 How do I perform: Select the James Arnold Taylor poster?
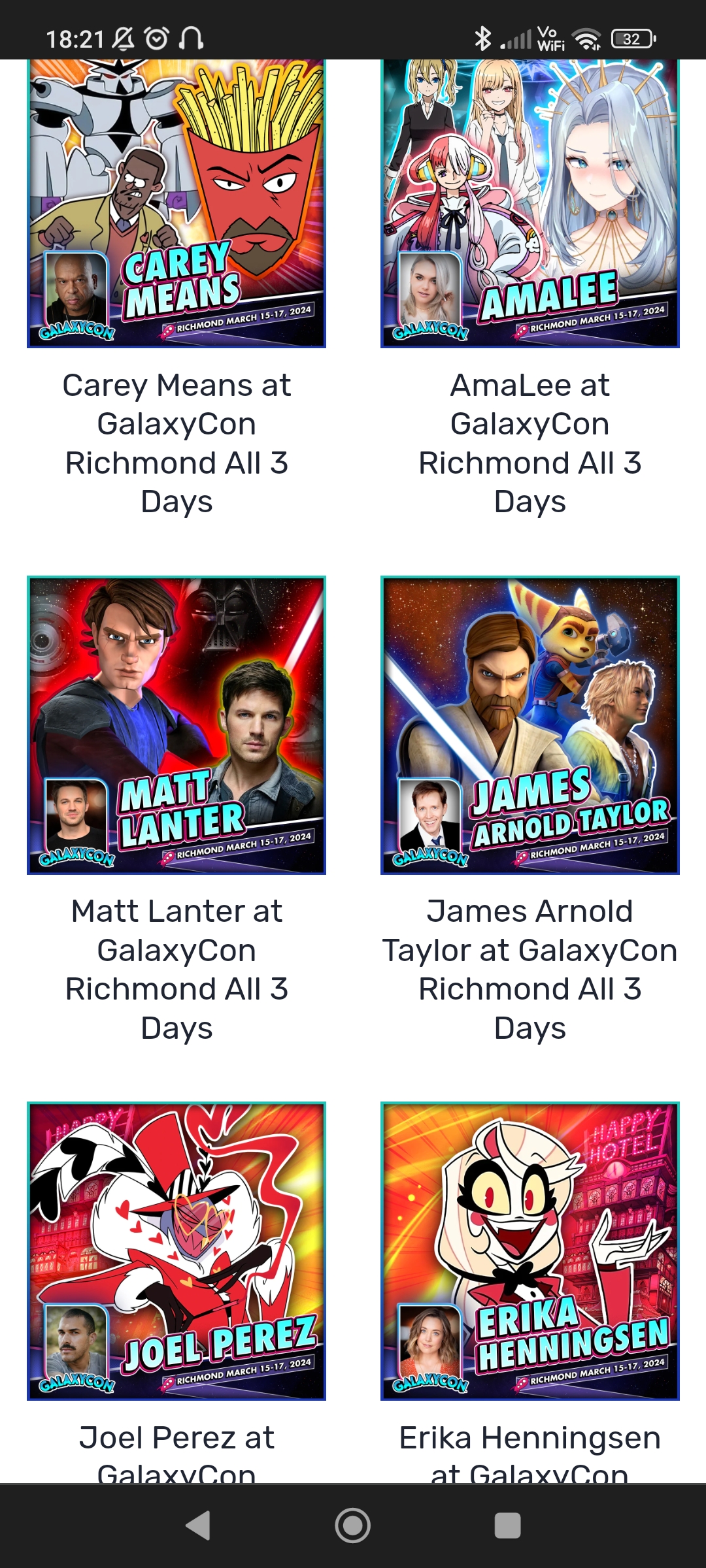[530, 725]
